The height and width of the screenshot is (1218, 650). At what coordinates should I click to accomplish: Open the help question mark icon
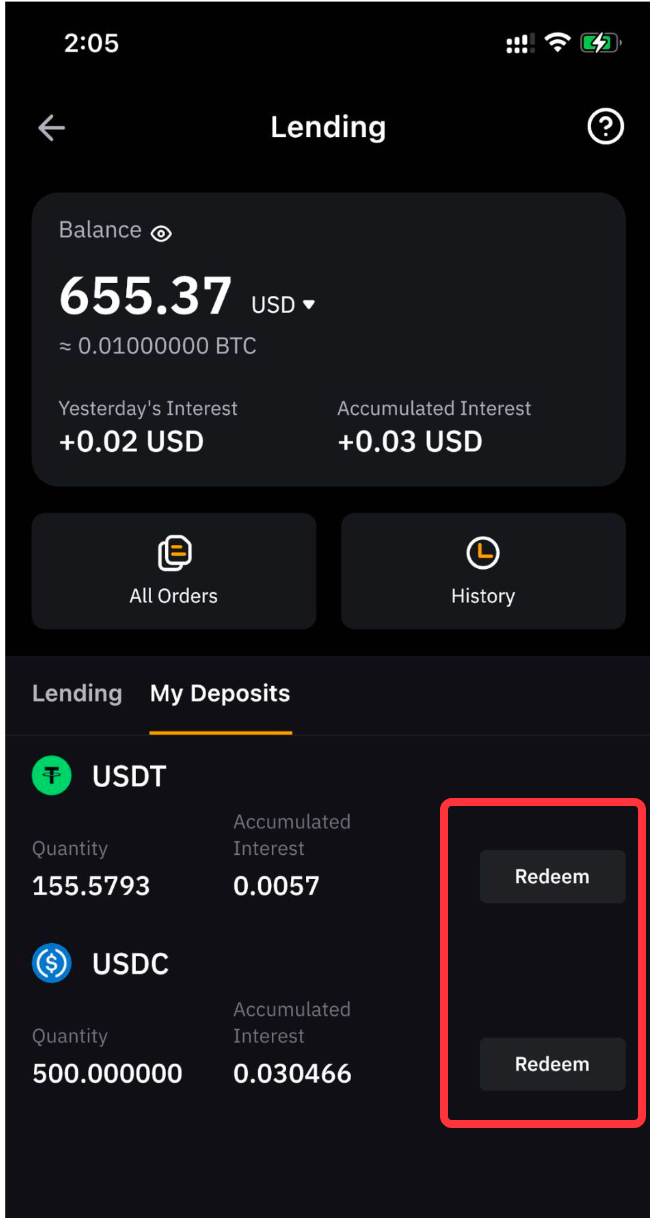605,127
